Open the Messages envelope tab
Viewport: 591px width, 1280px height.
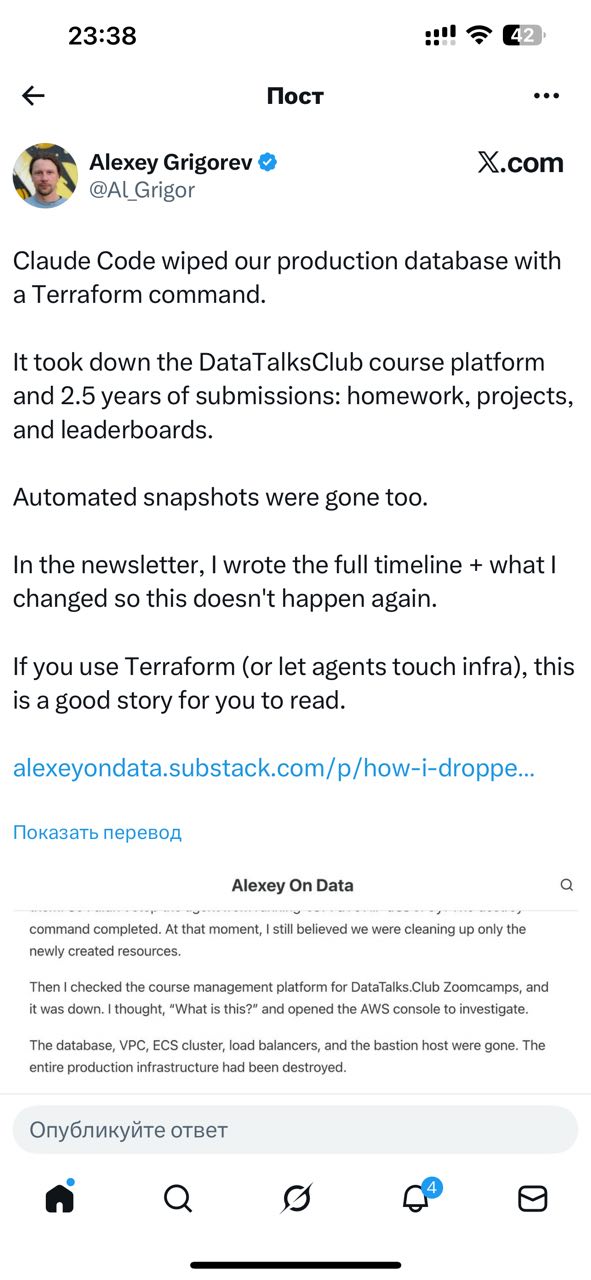tap(532, 1198)
